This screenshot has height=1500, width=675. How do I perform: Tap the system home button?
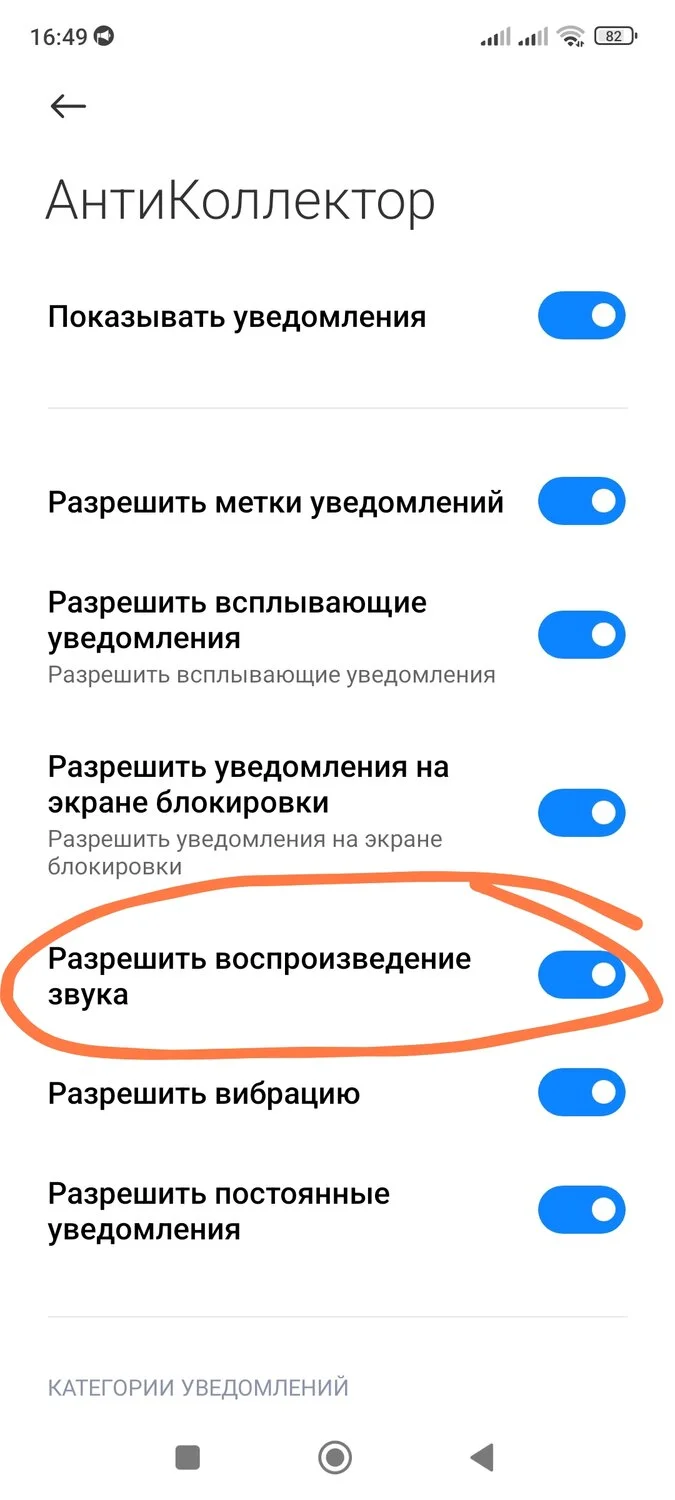click(x=335, y=1457)
